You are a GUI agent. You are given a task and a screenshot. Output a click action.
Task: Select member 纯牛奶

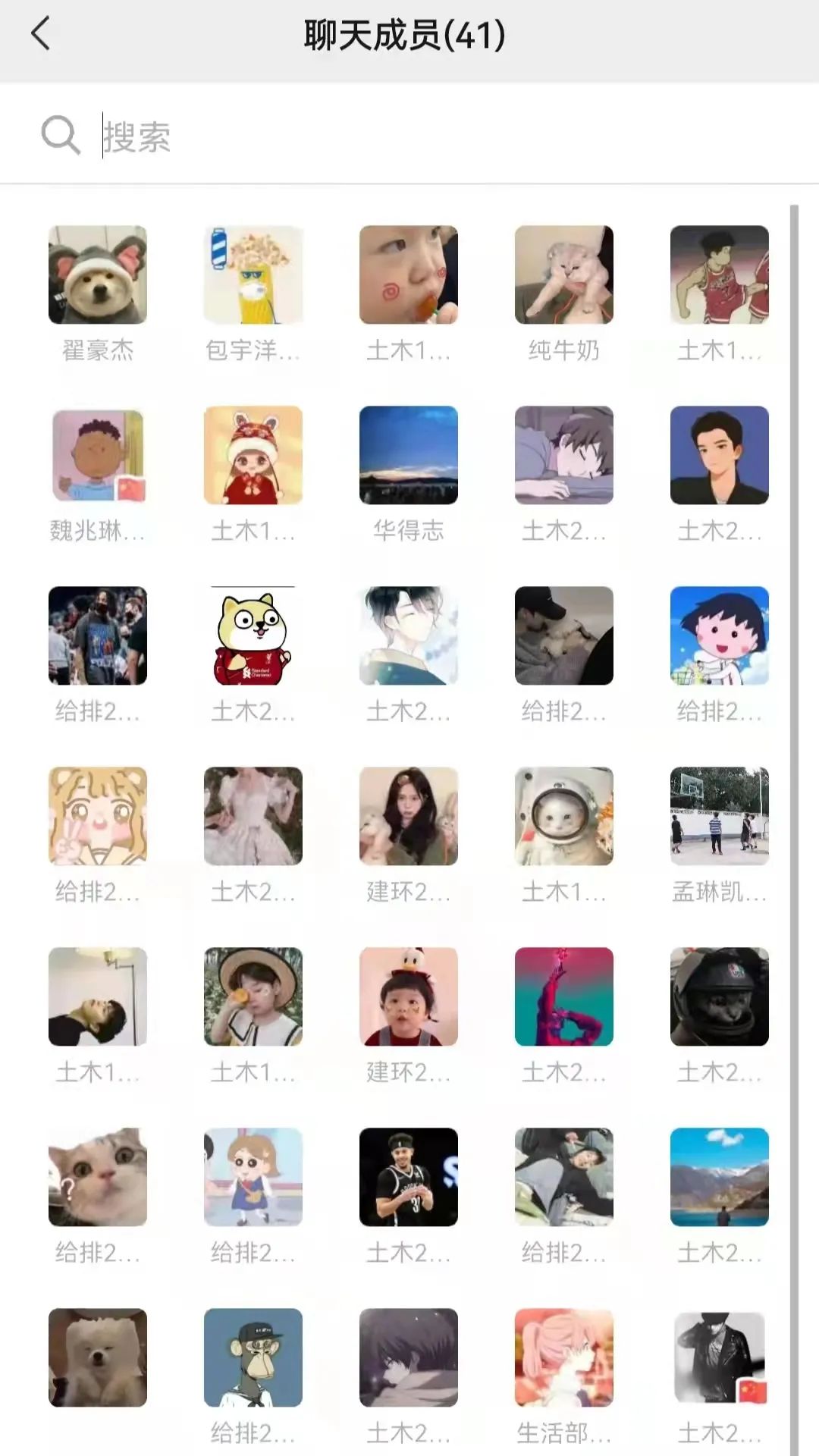[564, 275]
